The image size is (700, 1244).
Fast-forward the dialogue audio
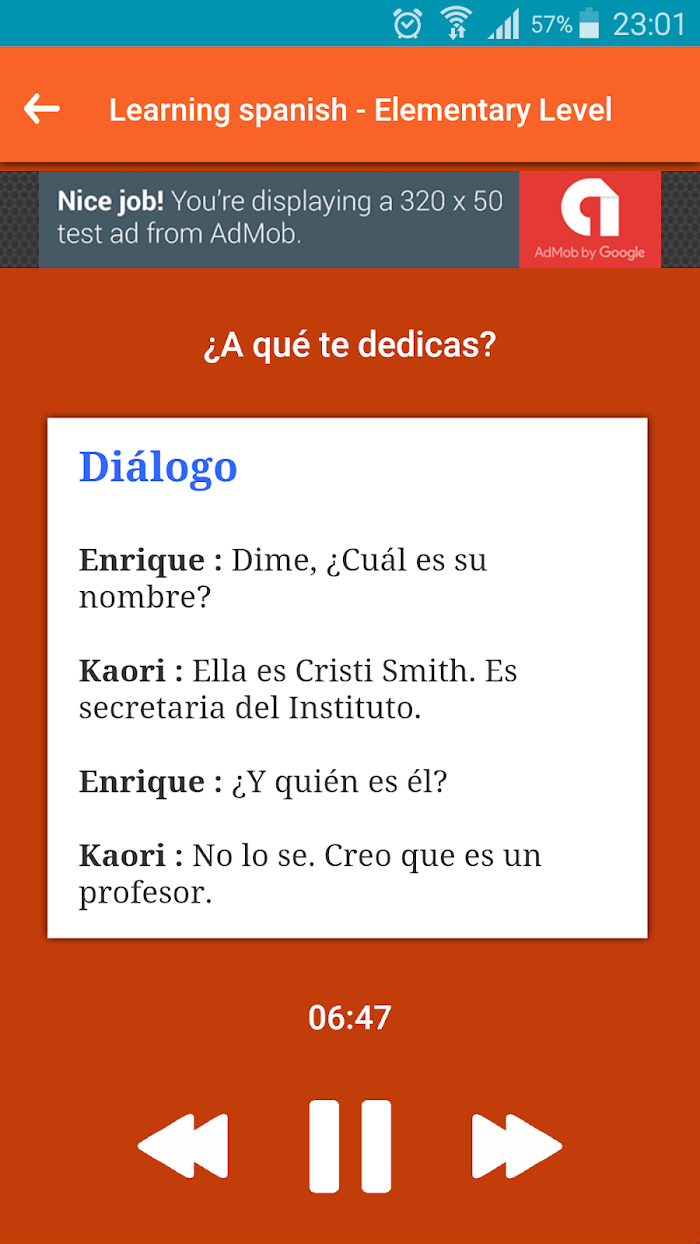point(517,1146)
